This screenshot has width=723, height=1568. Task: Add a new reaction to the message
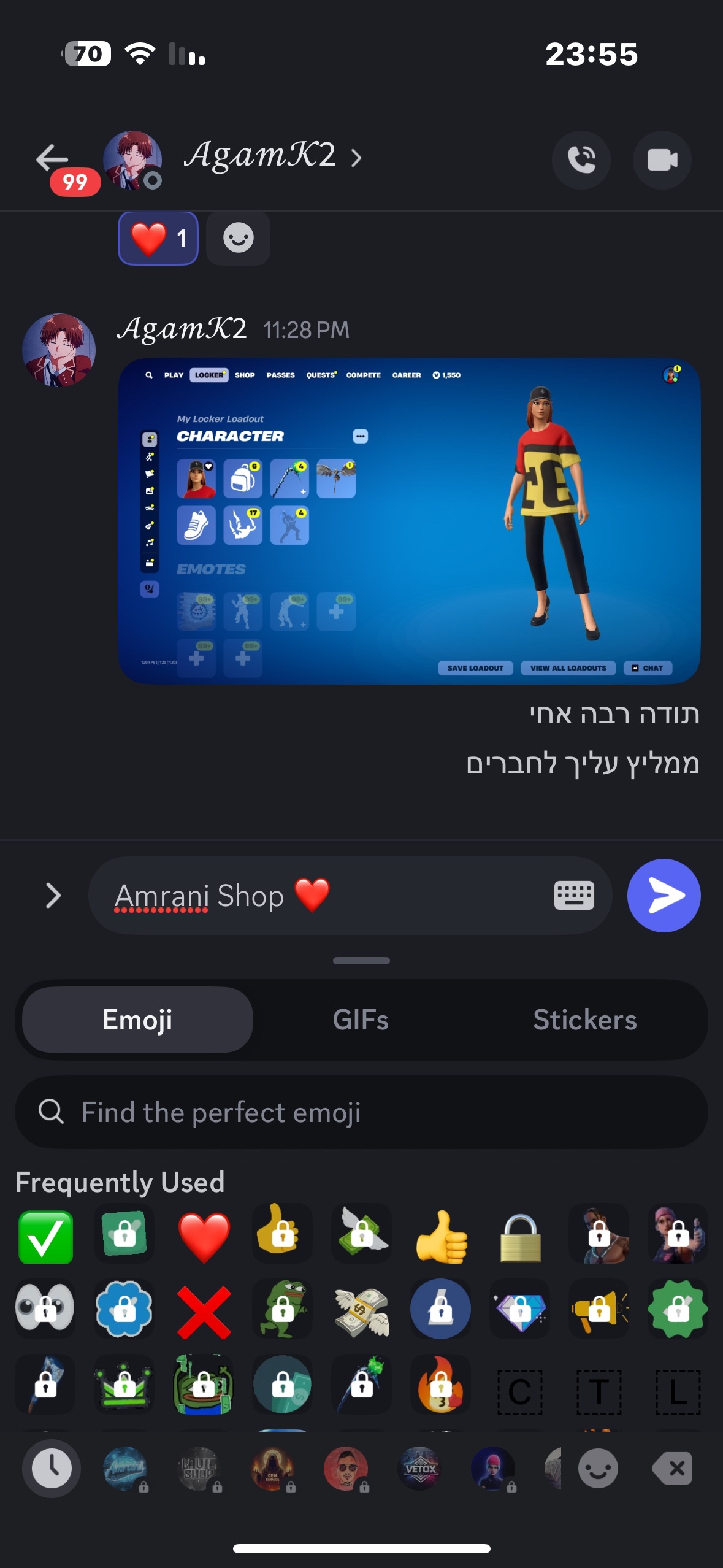pos(238,238)
